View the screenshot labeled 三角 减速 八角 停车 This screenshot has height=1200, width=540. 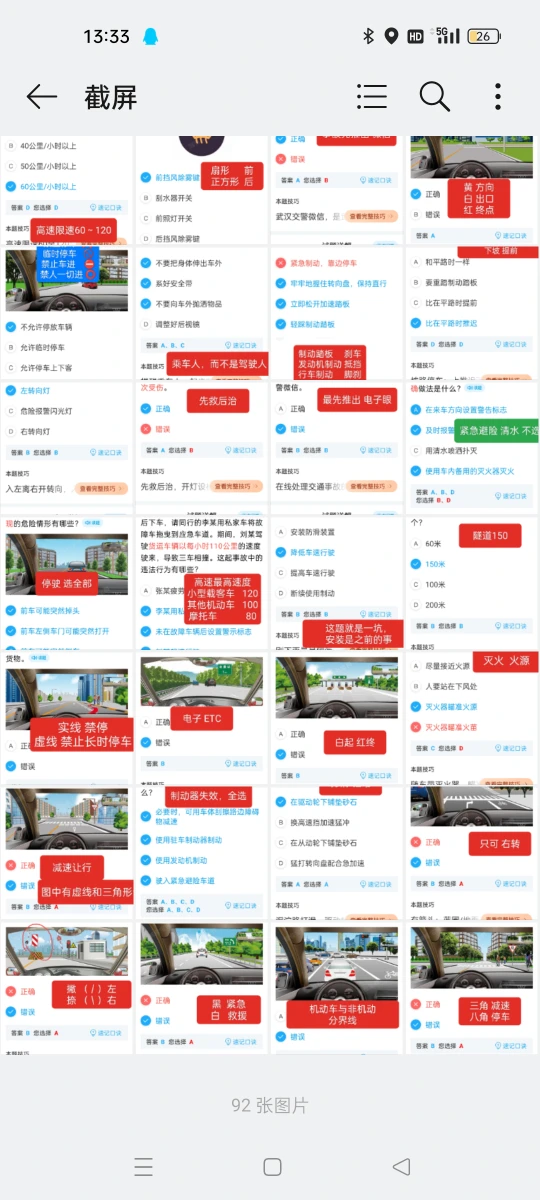[471, 988]
